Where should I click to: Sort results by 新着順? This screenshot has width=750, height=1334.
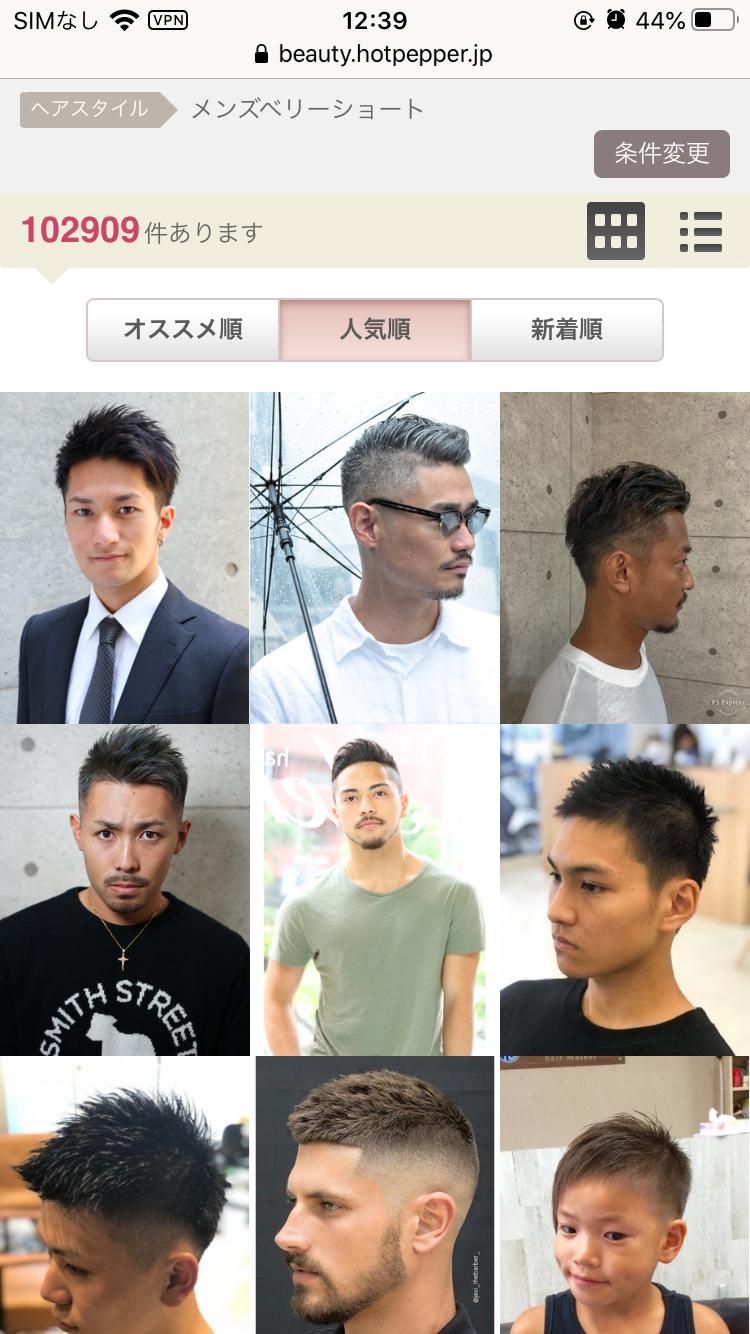coord(567,329)
